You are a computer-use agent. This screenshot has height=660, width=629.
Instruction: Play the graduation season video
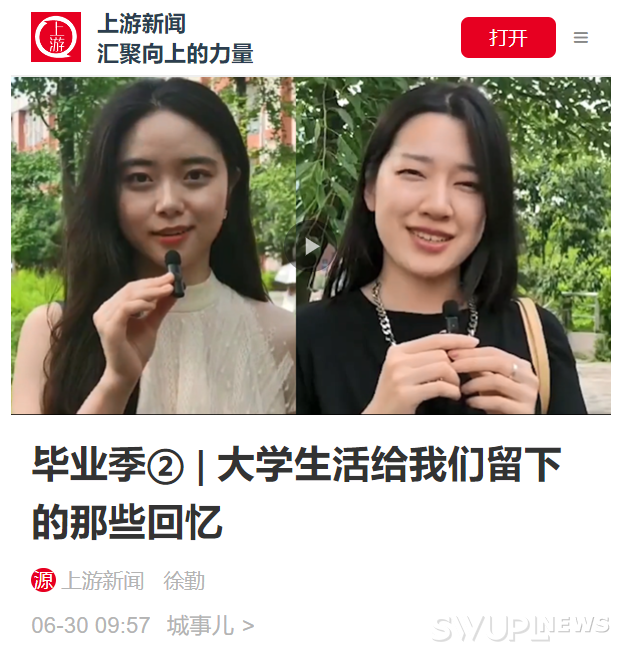coord(312,246)
